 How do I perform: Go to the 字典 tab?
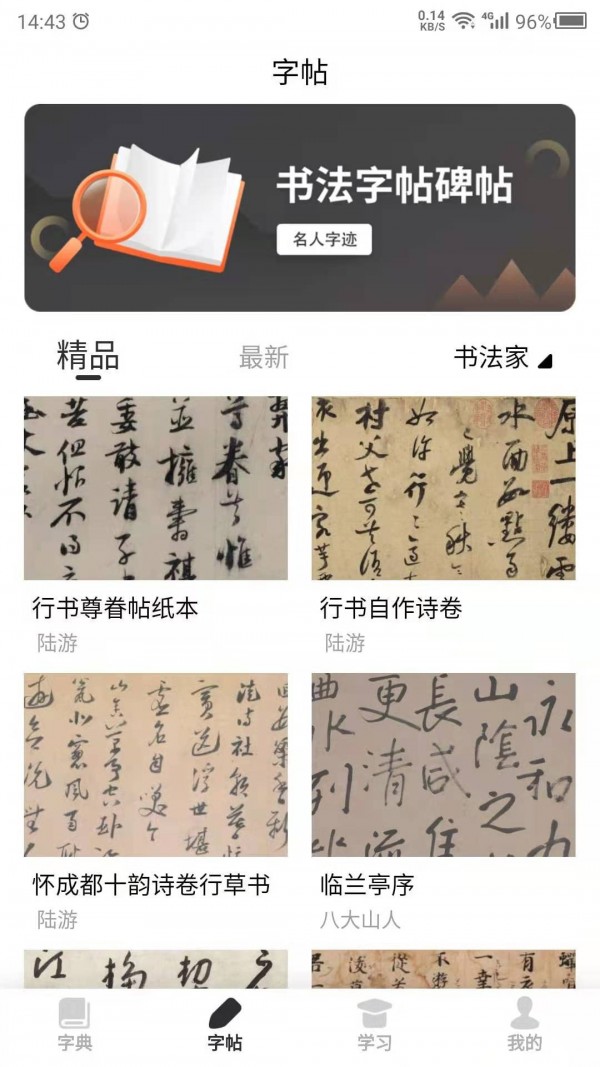tap(75, 1025)
